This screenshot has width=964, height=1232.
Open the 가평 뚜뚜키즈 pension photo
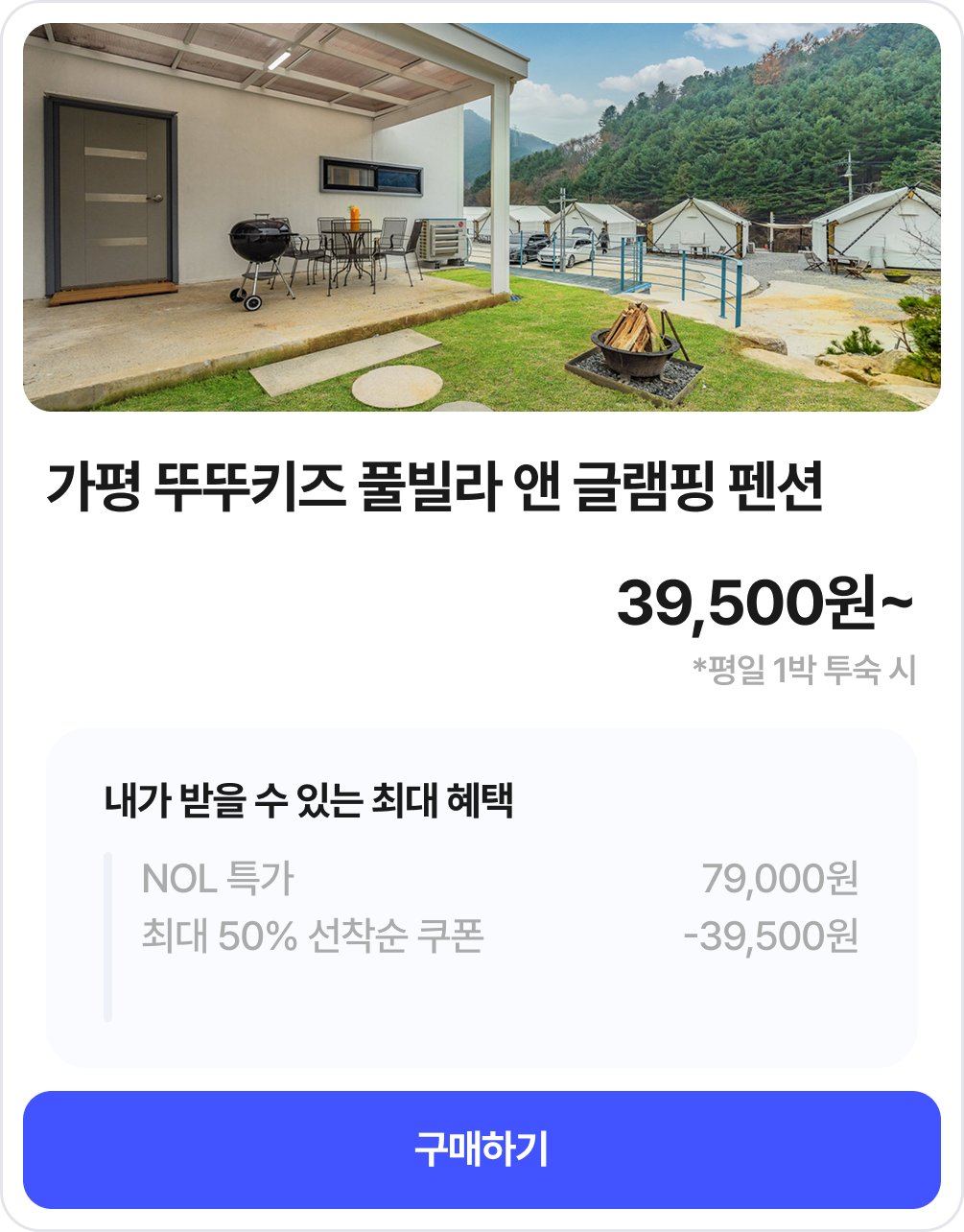[x=482, y=218]
